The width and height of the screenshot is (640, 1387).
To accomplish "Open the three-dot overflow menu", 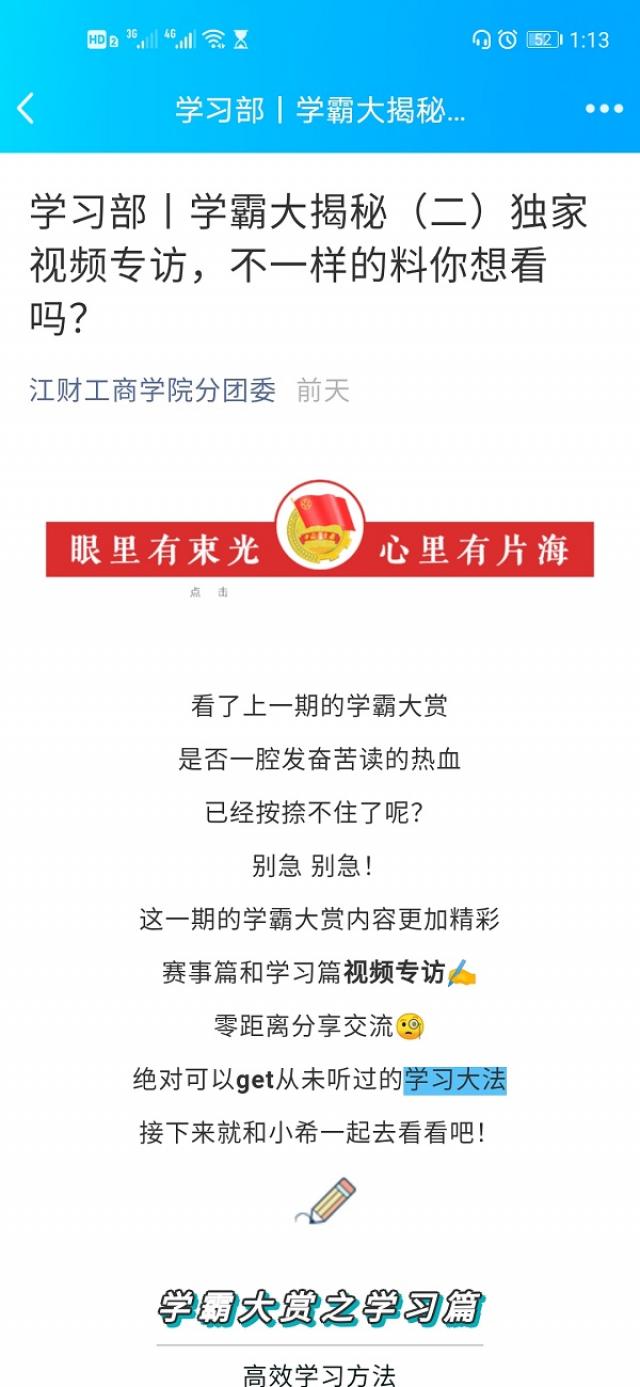I will [x=603, y=109].
